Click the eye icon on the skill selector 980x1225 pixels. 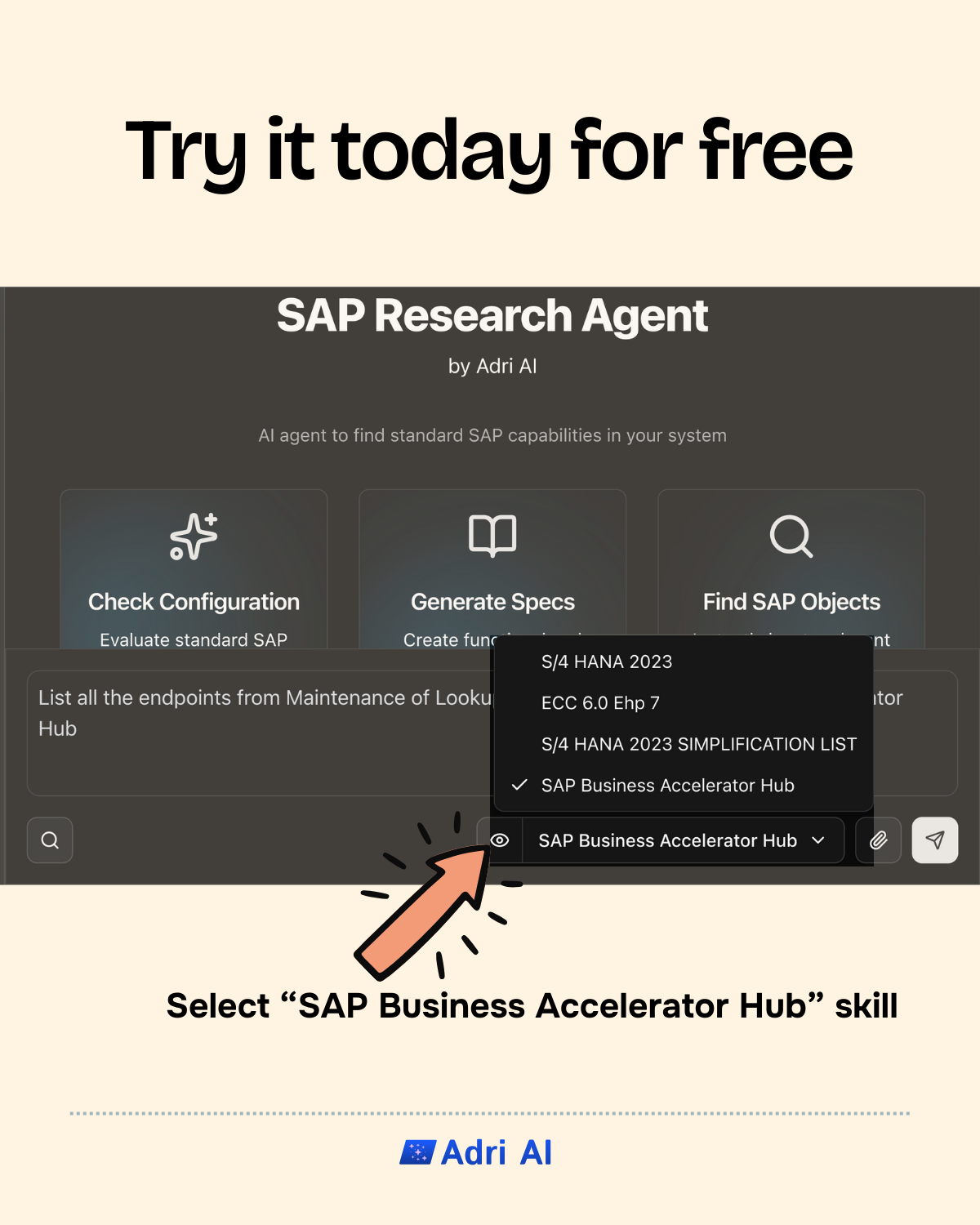point(501,840)
